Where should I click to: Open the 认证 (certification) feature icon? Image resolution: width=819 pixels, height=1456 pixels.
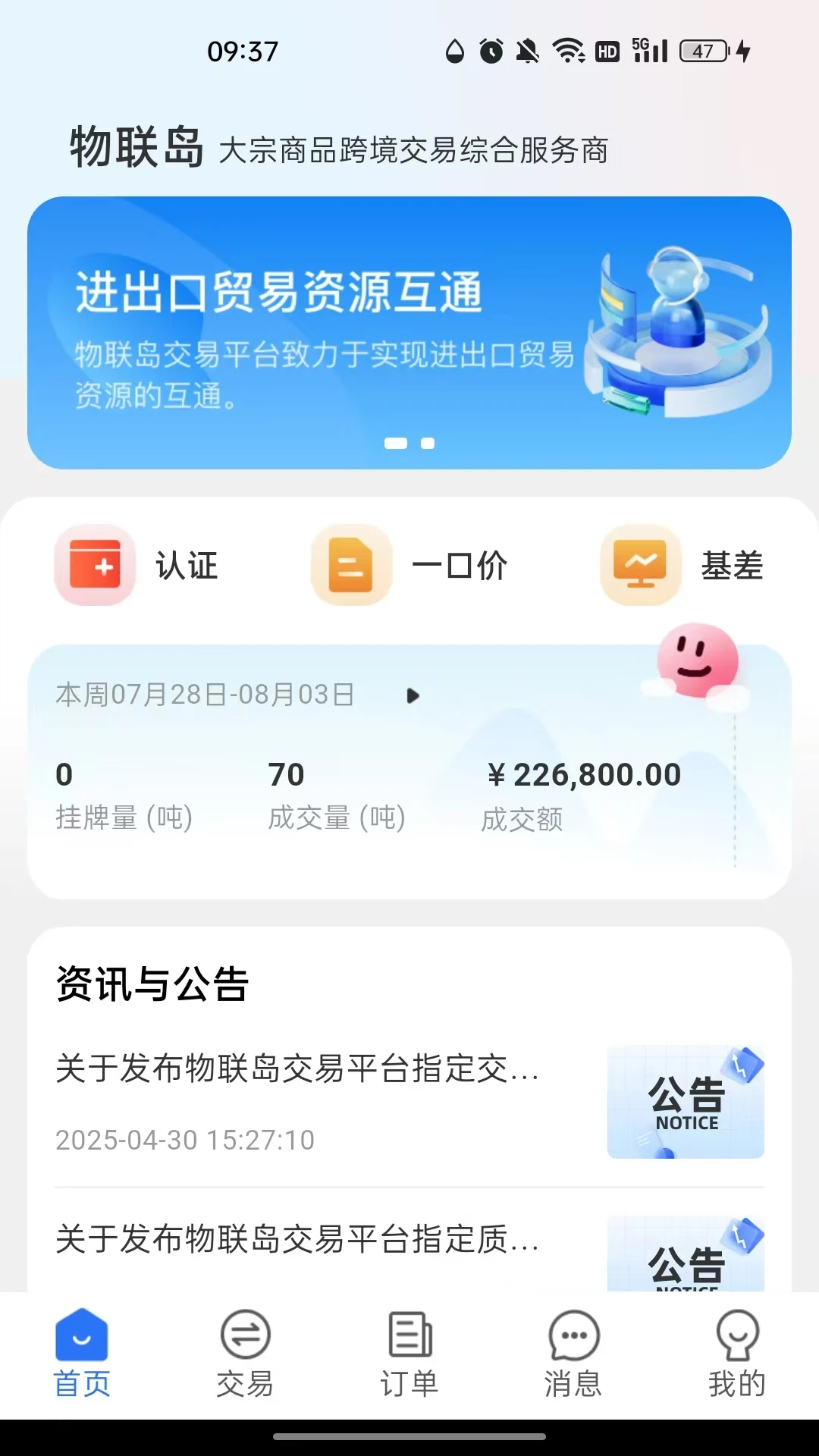click(x=93, y=565)
